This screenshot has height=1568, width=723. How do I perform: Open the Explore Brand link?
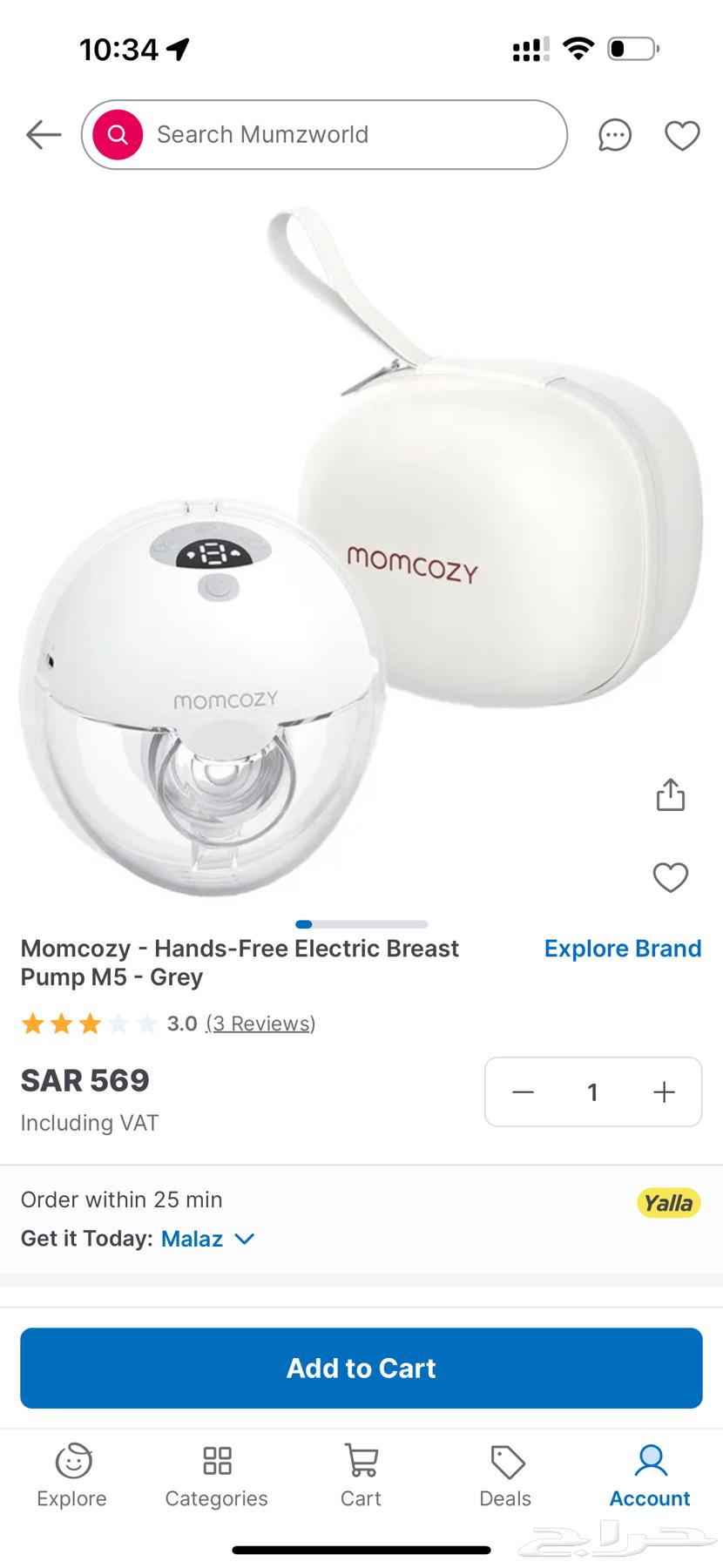[x=622, y=949]
